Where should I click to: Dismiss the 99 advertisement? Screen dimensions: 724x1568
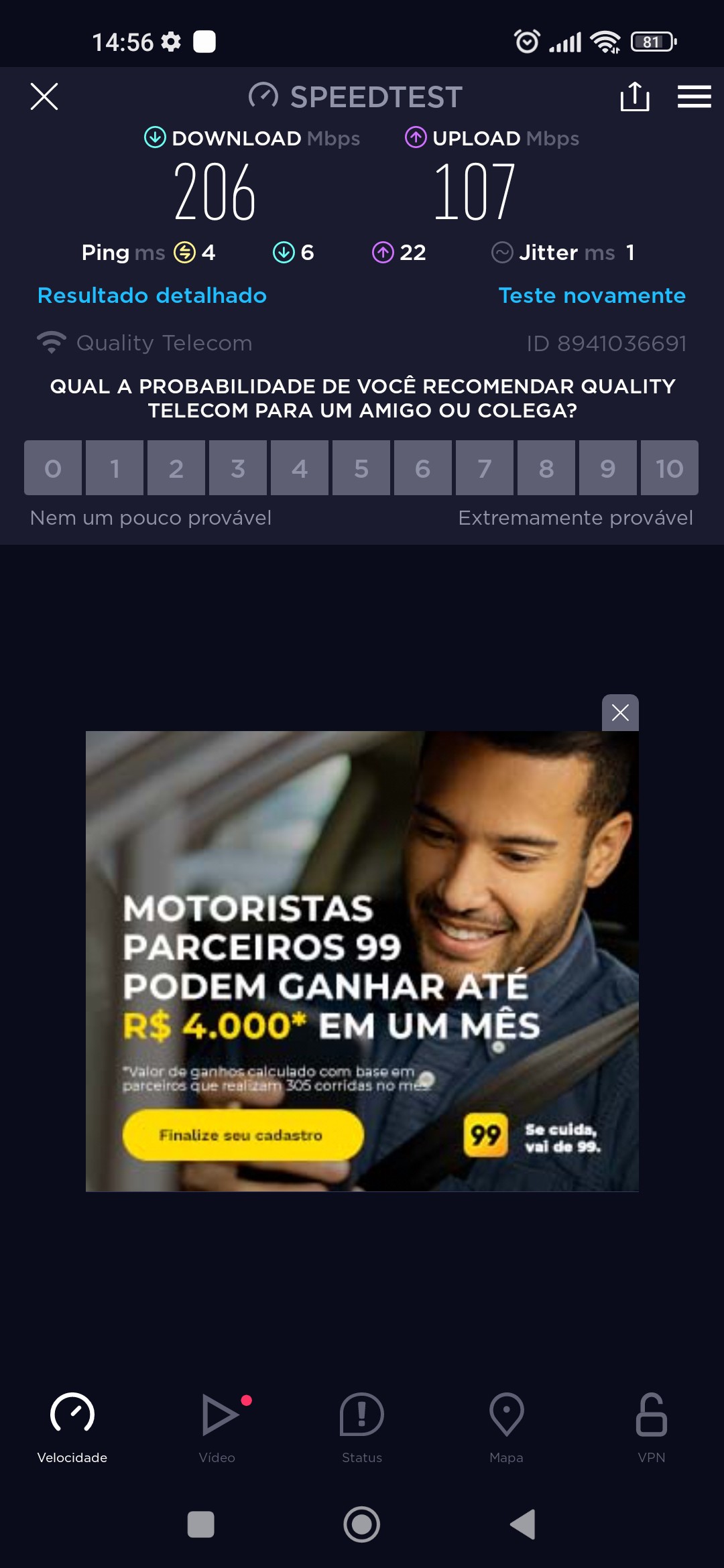620,713
